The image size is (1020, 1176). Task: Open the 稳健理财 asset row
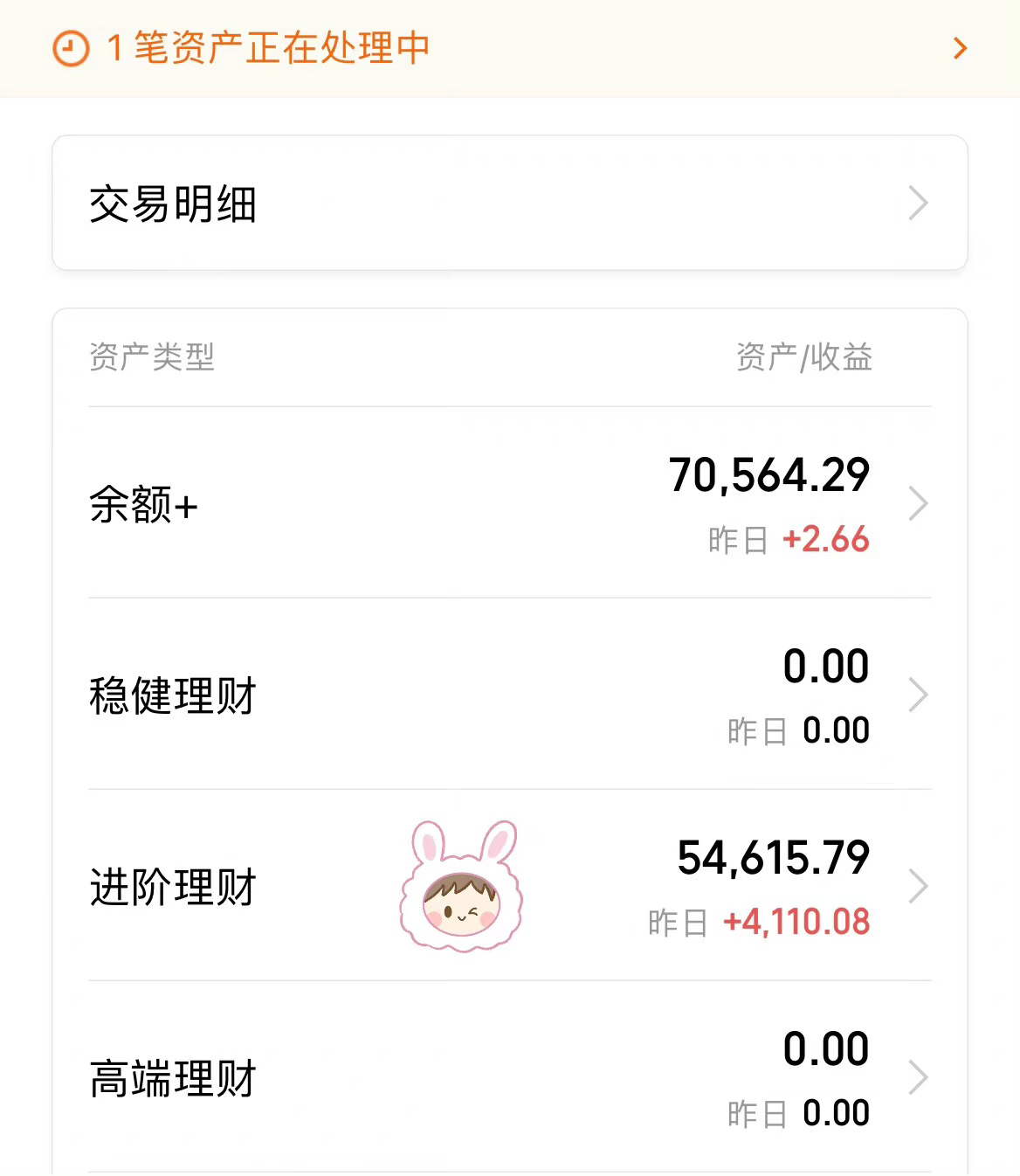click(509, 695)
